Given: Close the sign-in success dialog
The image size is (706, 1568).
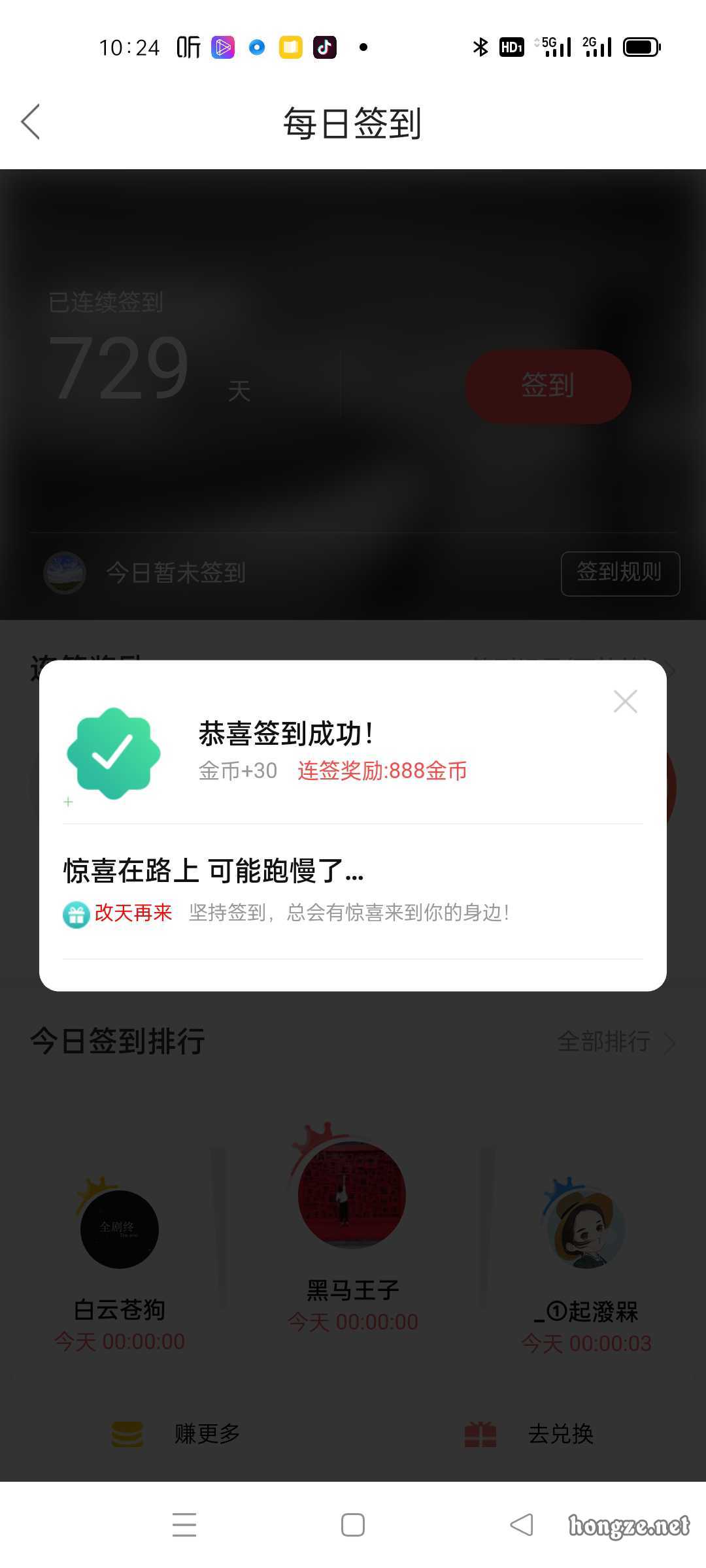Looking at the screenshot, I should [625, 702].
